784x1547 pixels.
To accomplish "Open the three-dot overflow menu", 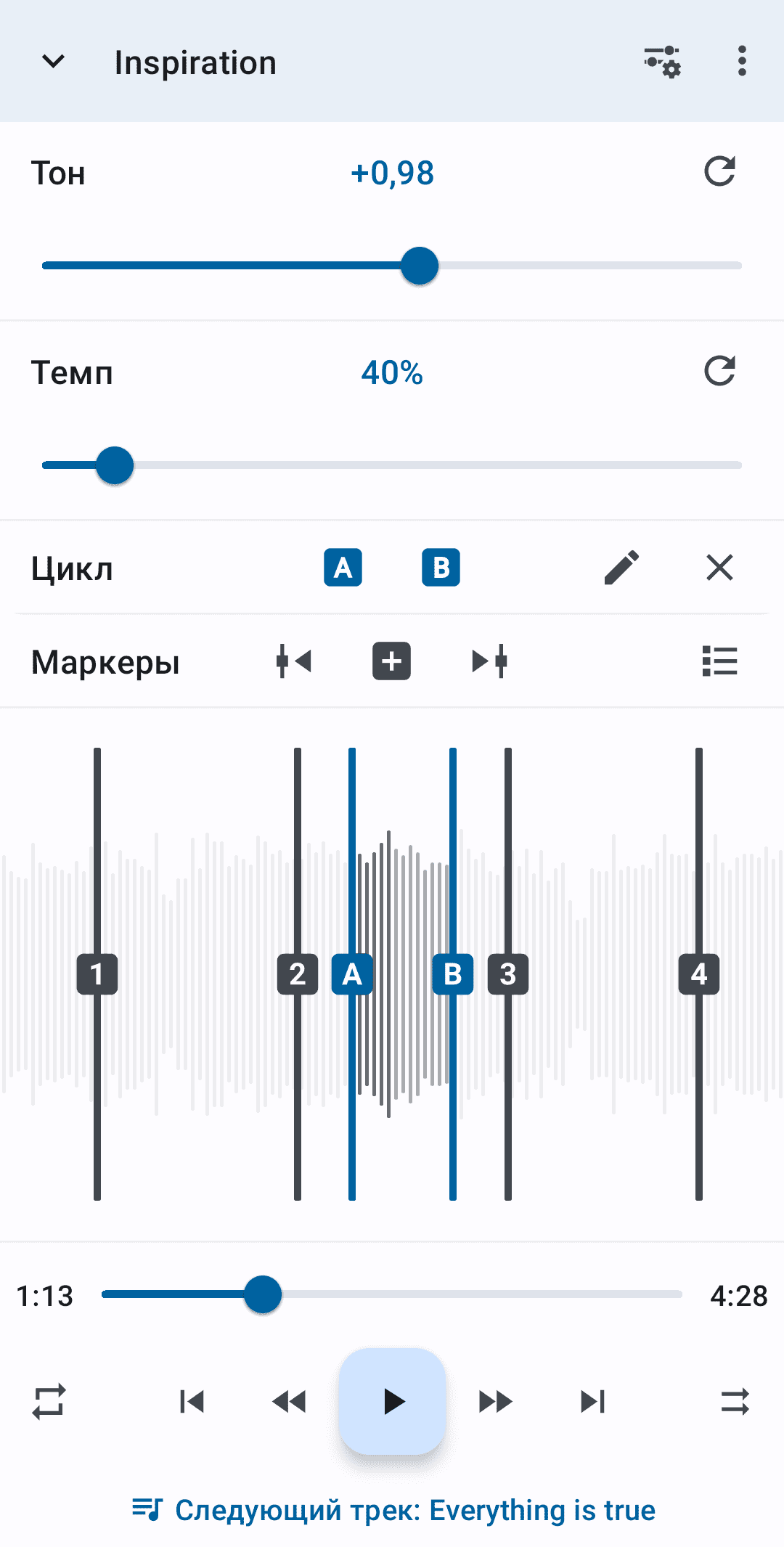I will coord(741,62).
